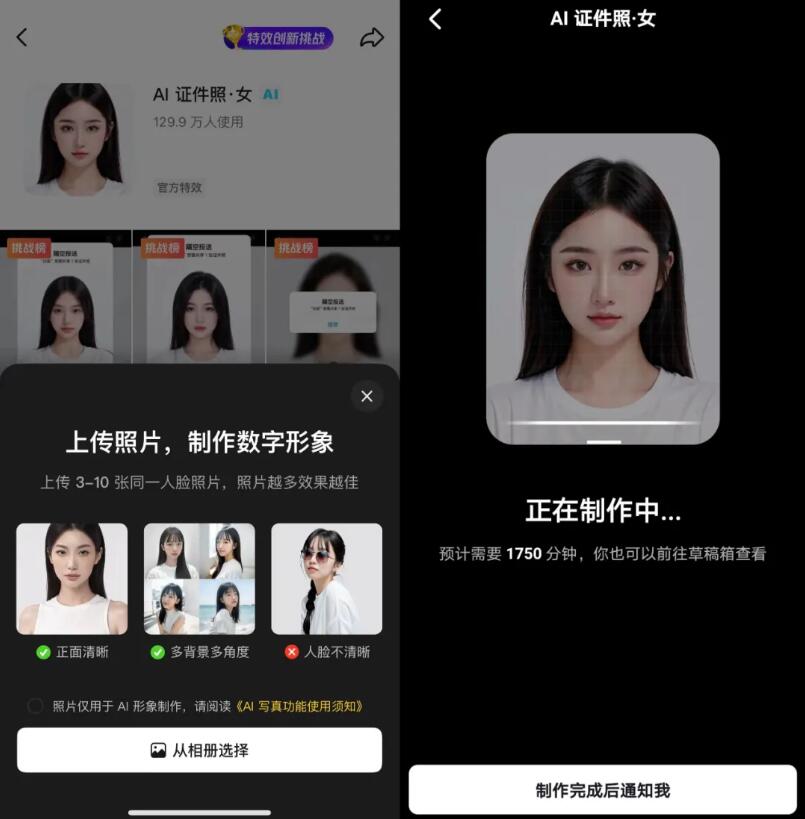The image size is (805, 819).
Task: Check the photo usage agreement checkbox
Action: pyautogui.click(x=35, y=706)
